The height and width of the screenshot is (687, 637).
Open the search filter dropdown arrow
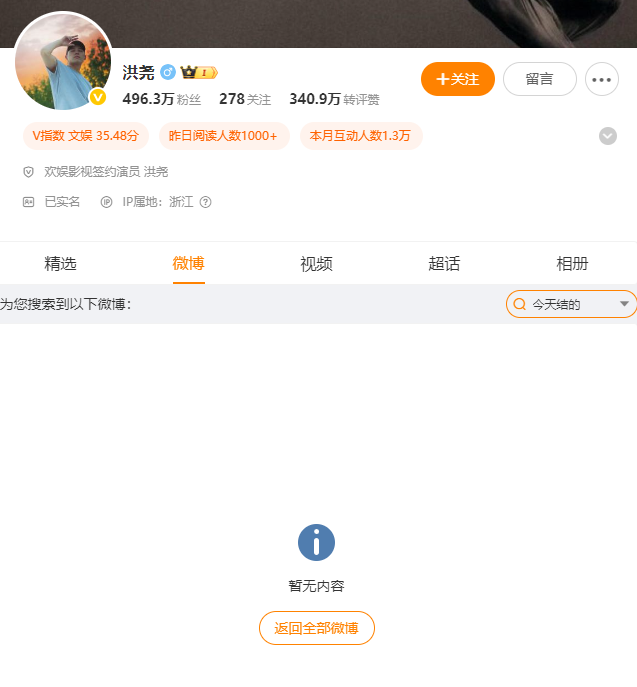coord(625,304)
